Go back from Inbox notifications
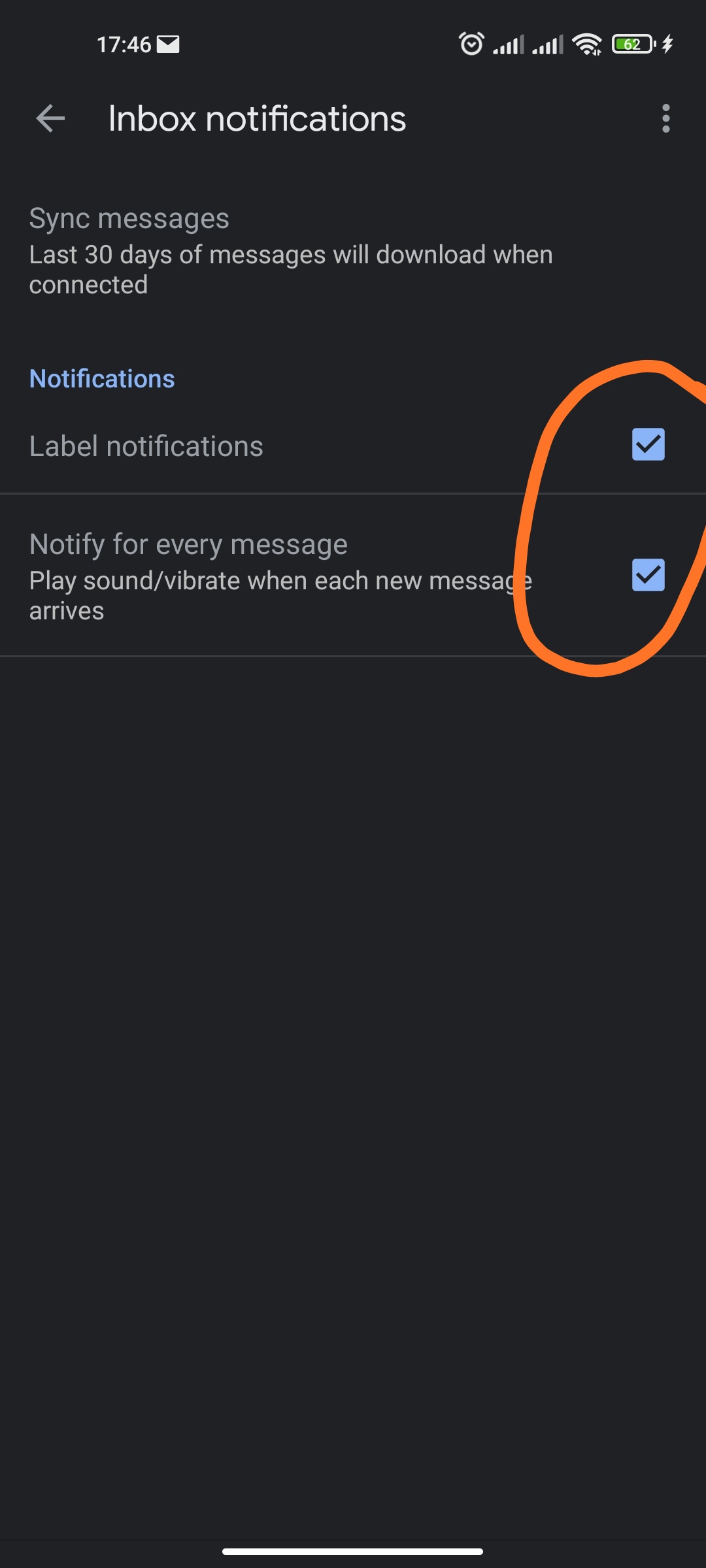Image resolution: width=706 pixels, height=1568 pixels. (x=50, y=119)
